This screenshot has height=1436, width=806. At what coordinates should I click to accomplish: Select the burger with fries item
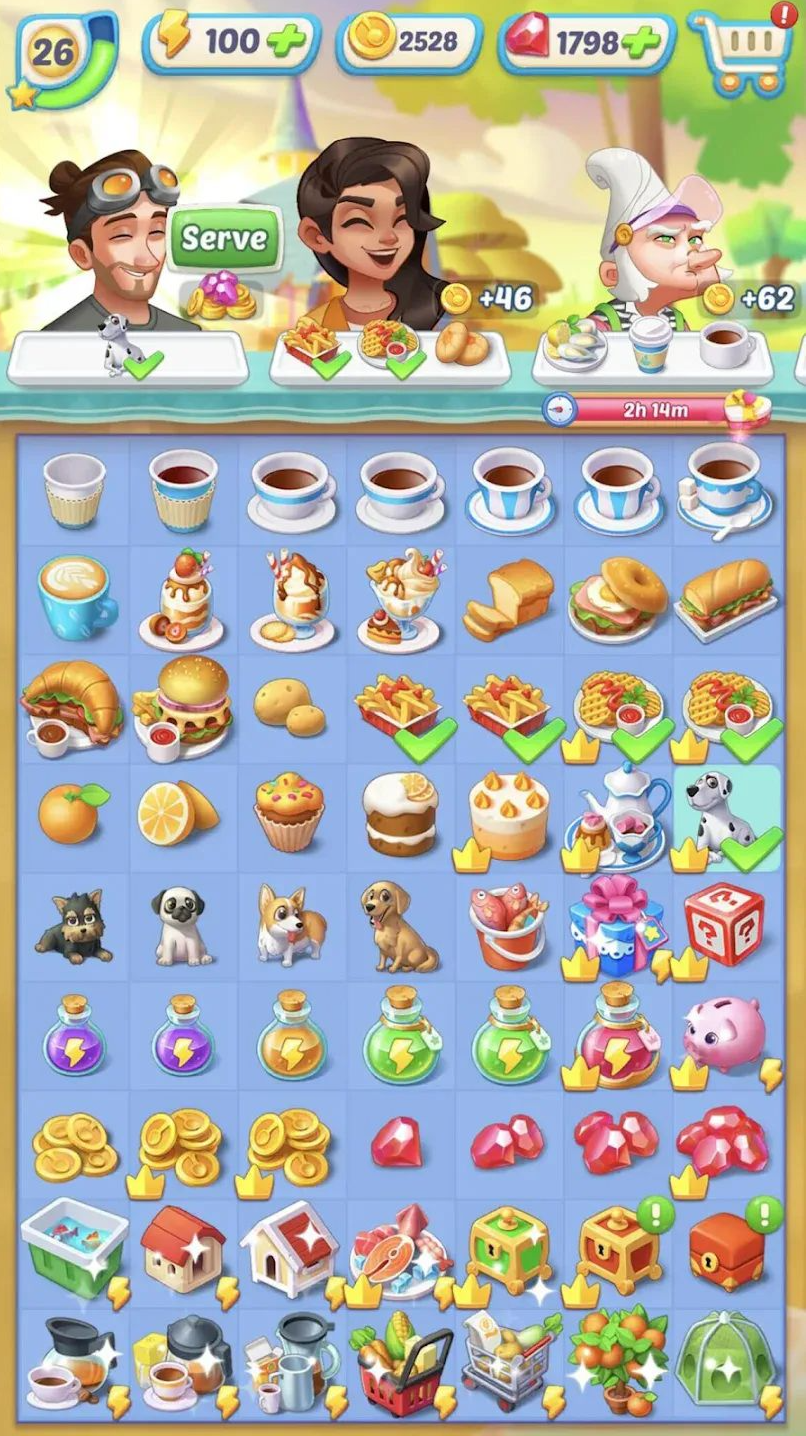click(x=182, y=706)
